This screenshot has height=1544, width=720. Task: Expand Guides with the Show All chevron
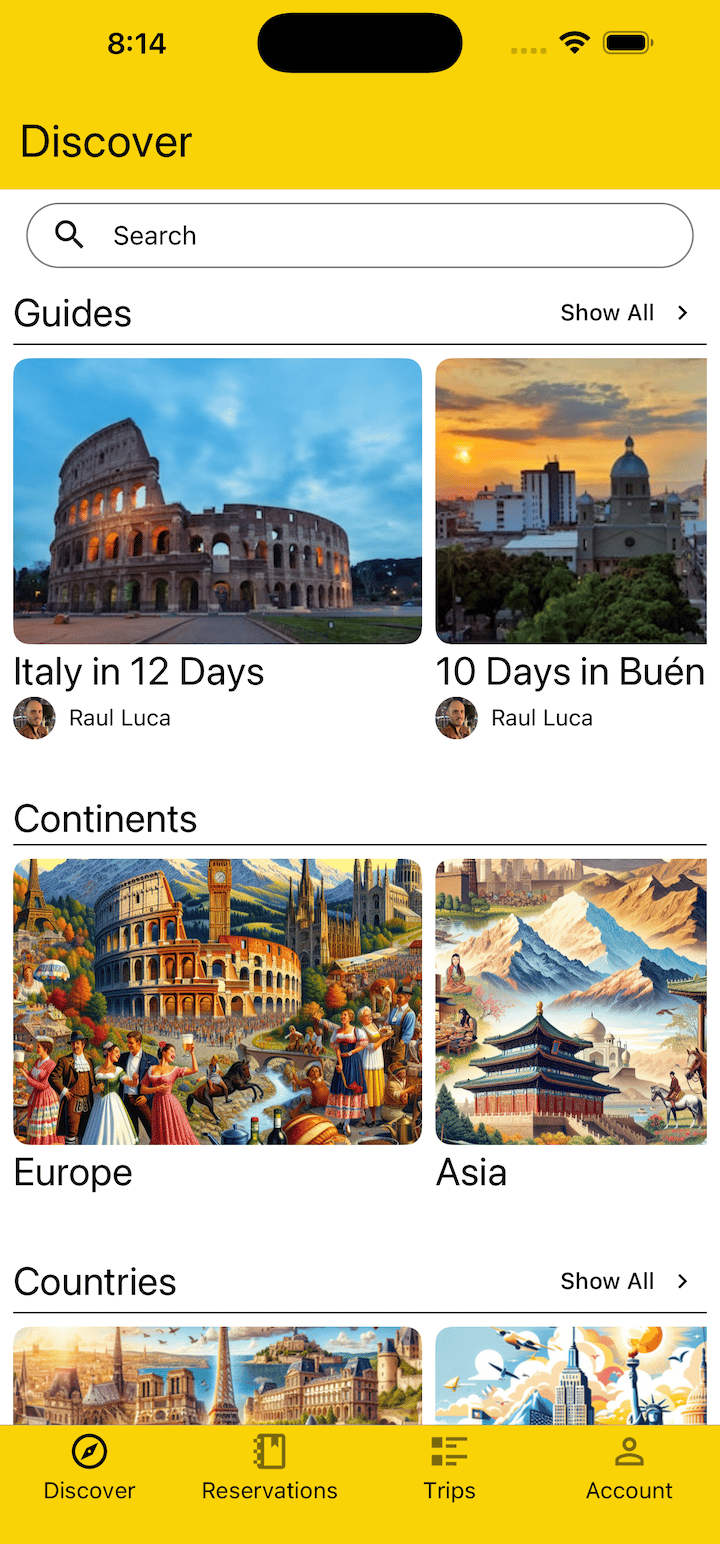[682, 313]
